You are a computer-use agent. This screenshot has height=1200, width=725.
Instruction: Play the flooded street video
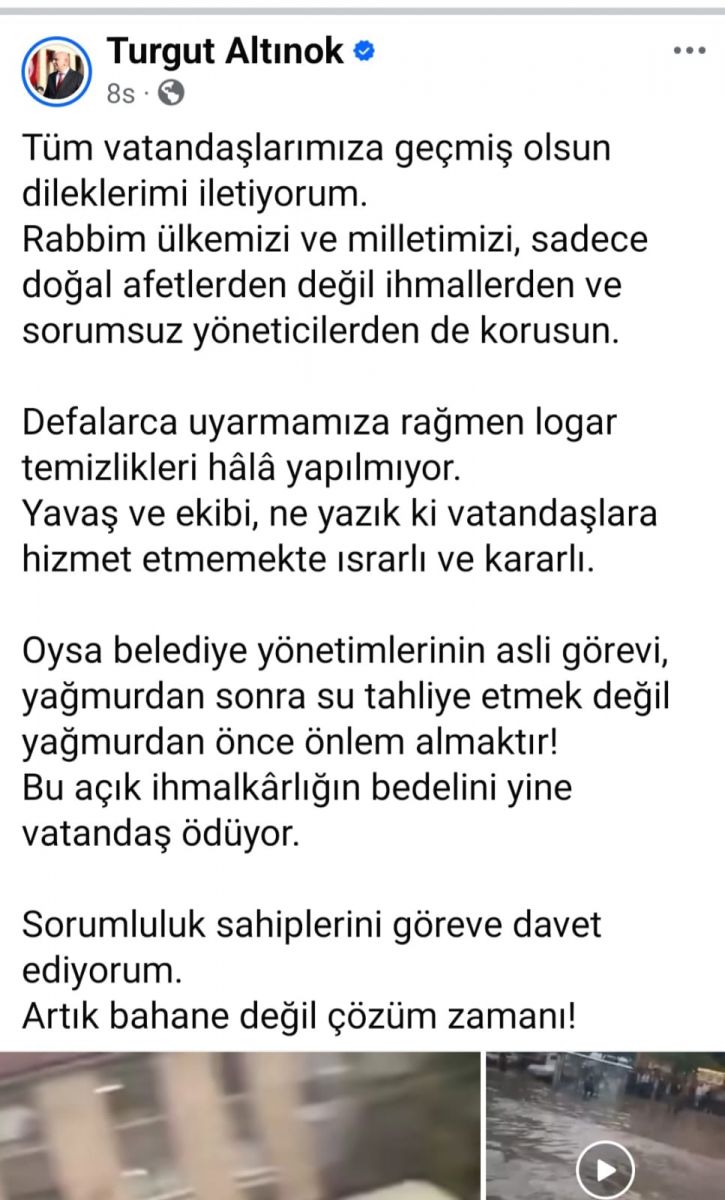(605, 1168)
